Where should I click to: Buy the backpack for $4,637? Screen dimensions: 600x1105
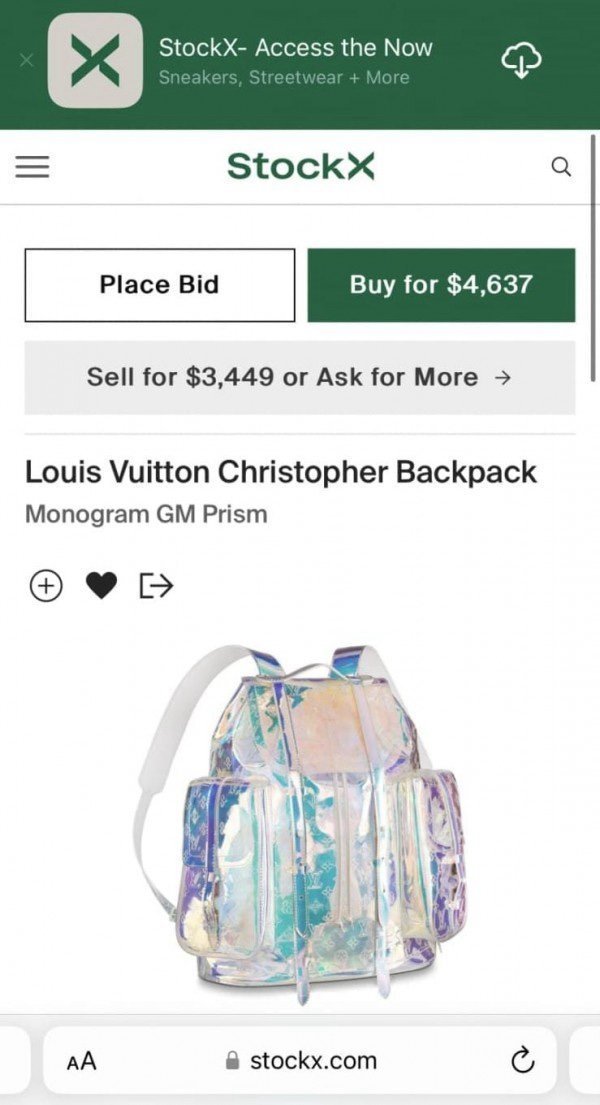pos(441,285)
